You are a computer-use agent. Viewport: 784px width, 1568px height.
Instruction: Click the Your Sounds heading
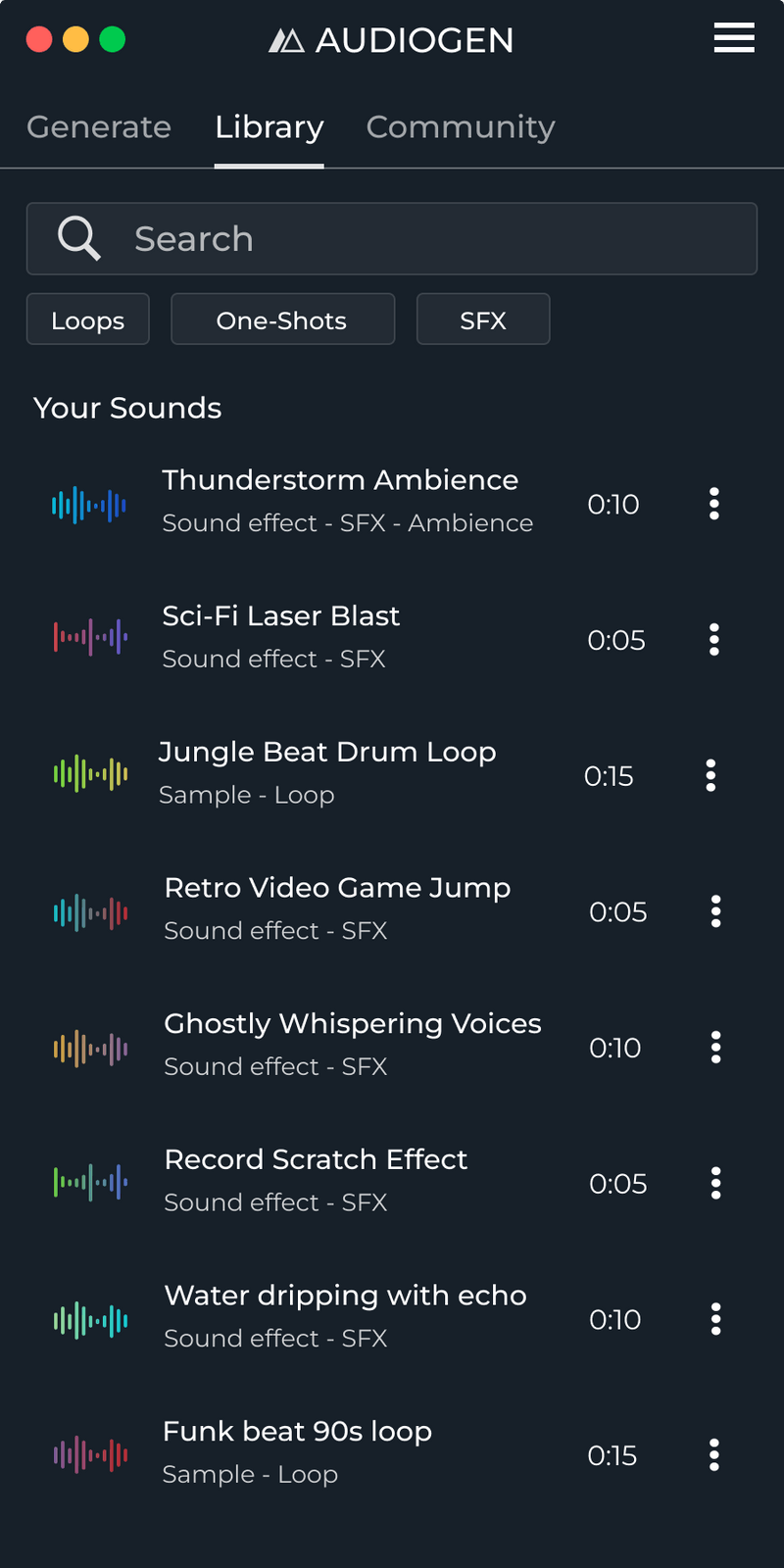pos(126,408)
